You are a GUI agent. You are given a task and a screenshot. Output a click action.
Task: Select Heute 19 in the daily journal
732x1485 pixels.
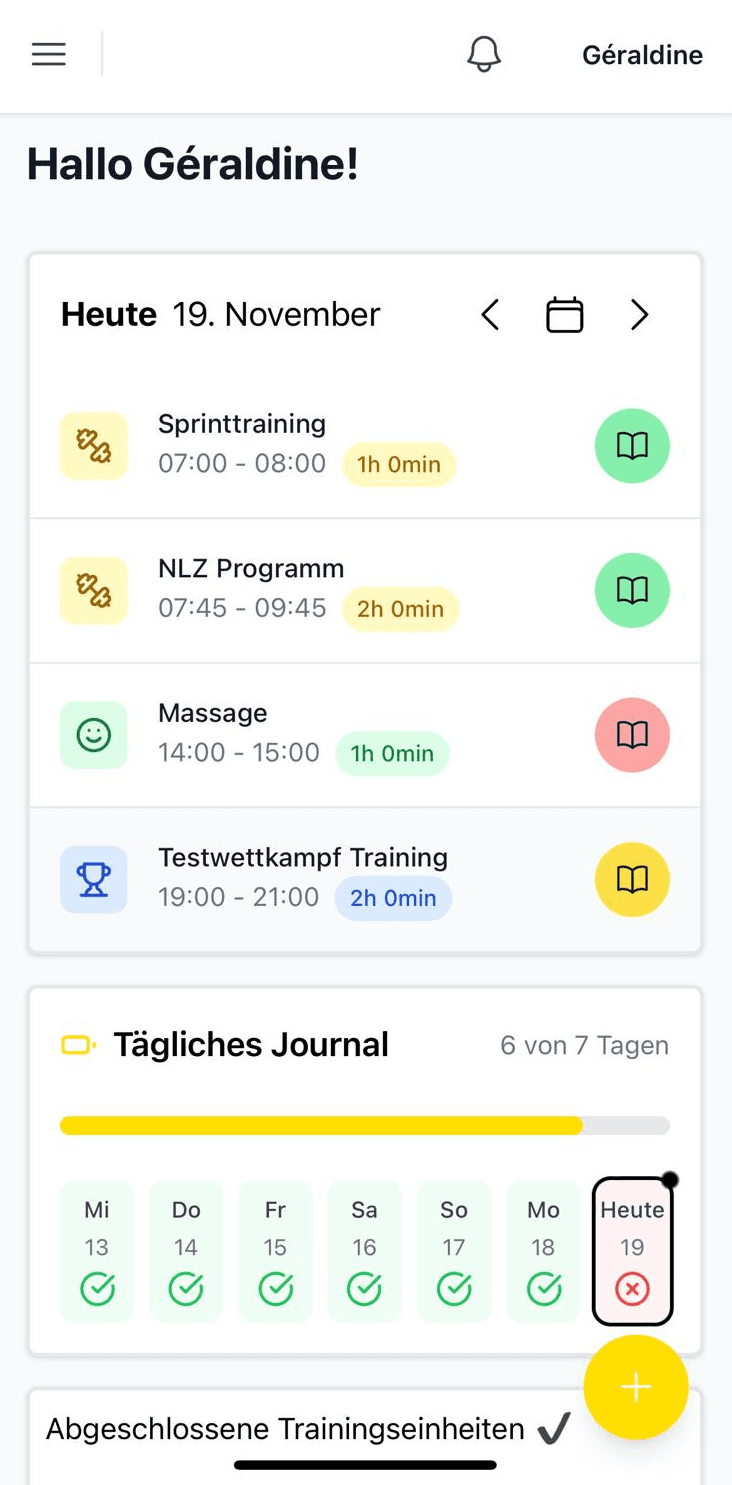point(632,1251)
